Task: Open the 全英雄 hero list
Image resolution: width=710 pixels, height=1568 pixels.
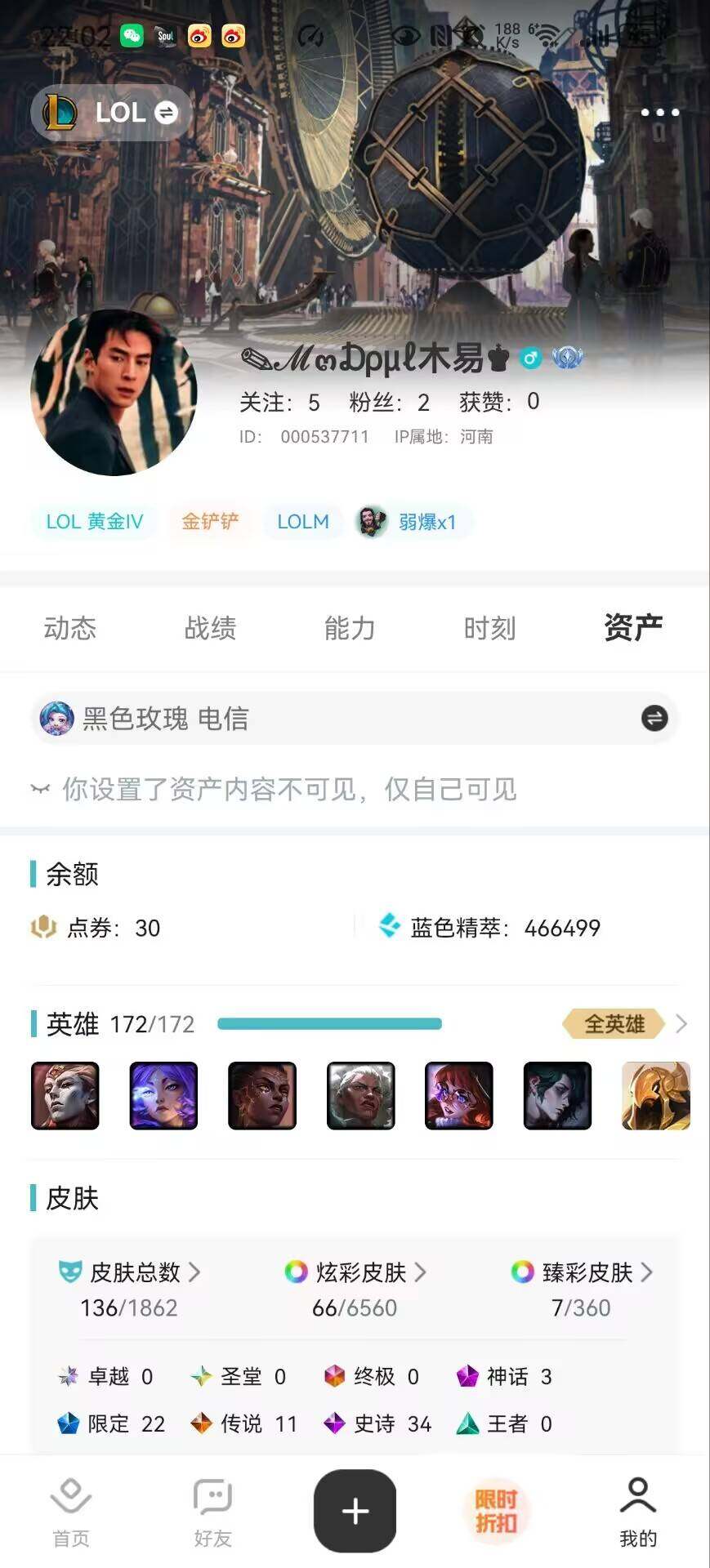Action: point(623,1023)
